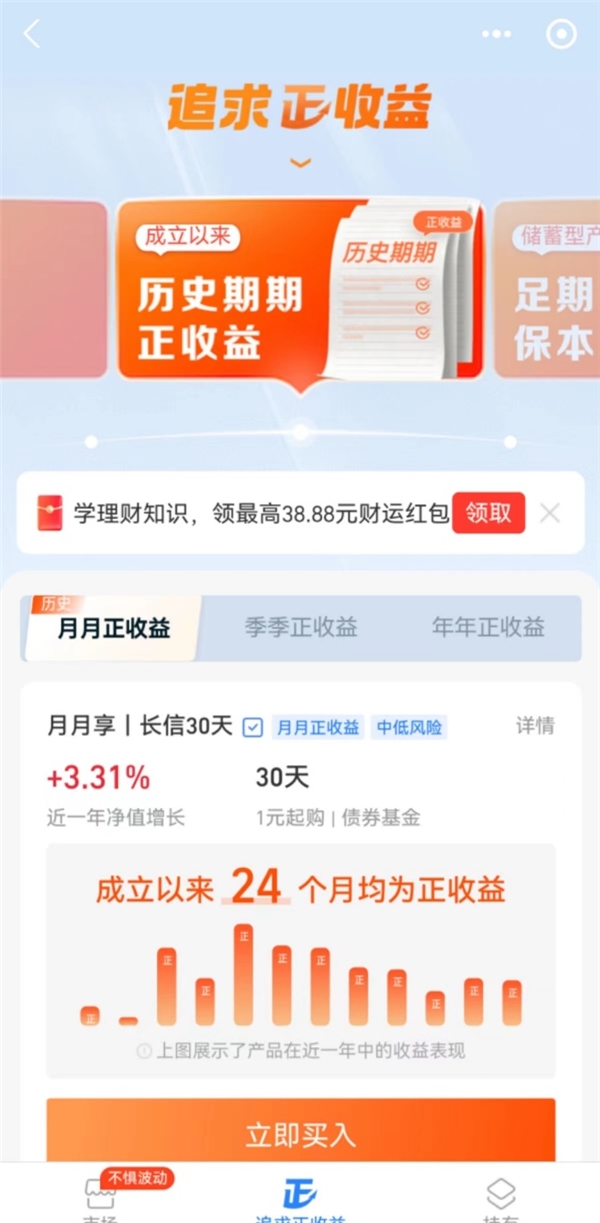Tap 领取 to claim the red packet
Screen dimensions: 600x1223
(488, 513)
